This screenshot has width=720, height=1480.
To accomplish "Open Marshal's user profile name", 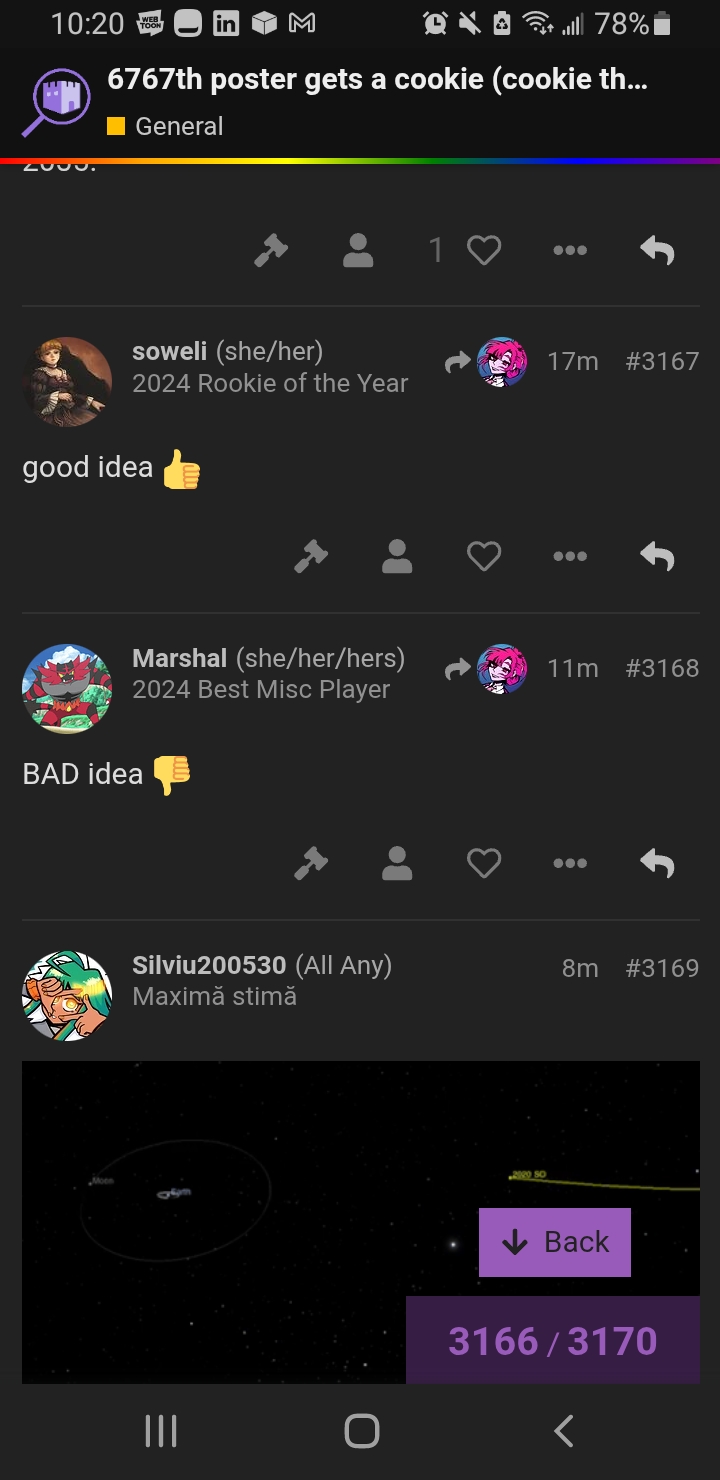I will 180,658.
